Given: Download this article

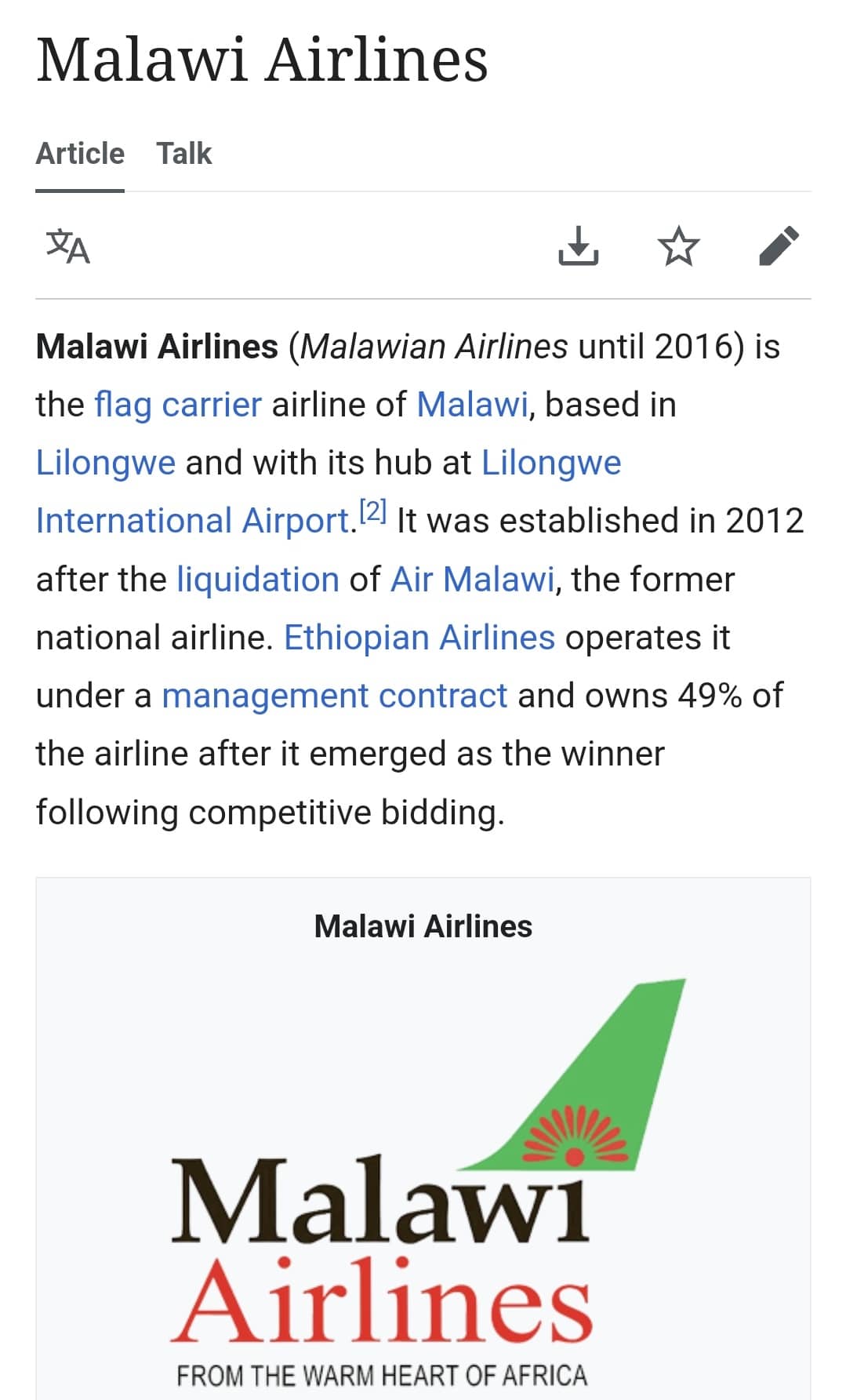Looking at the screenshot, I should pos(578,245).
